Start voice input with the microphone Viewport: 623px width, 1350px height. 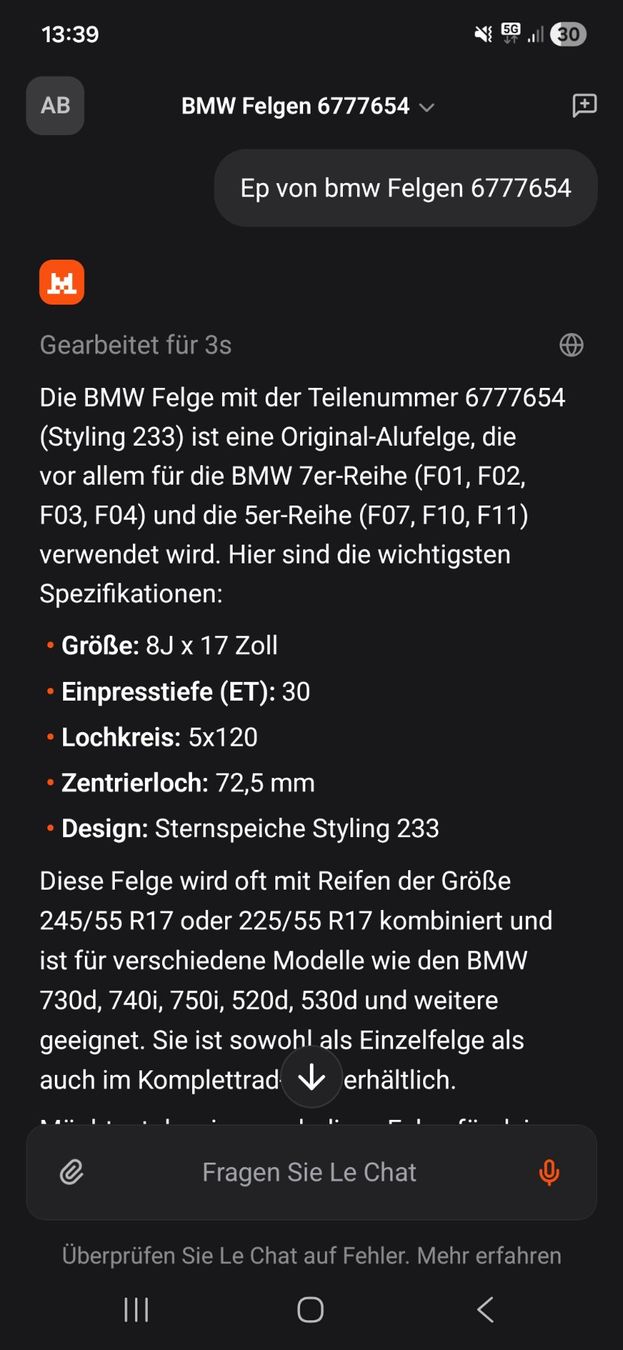548,1172
